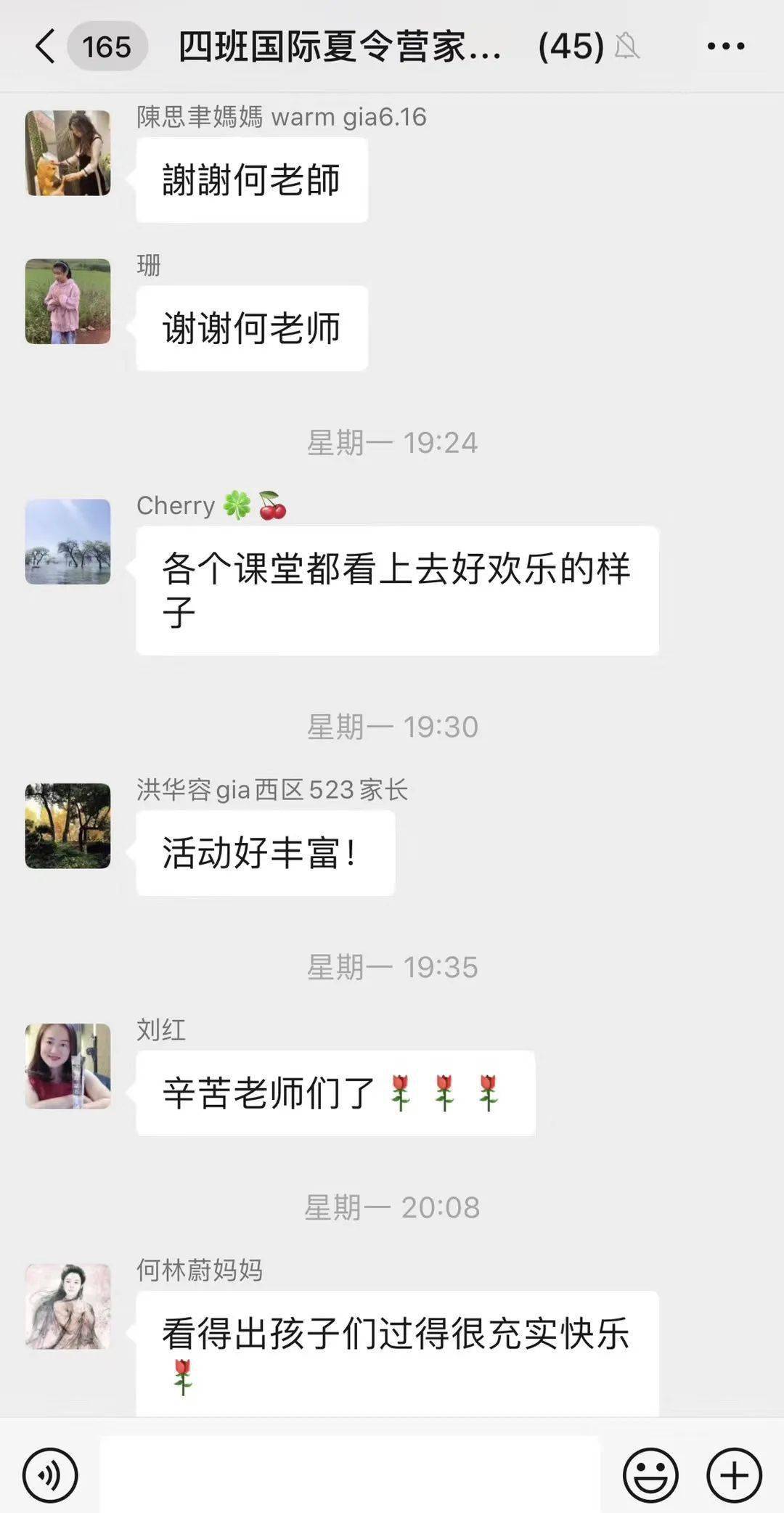The width and height of the screenshot is (784, 1513).
Task: Open the group chat's three-dot menu
Action: [x=726, y=46]
